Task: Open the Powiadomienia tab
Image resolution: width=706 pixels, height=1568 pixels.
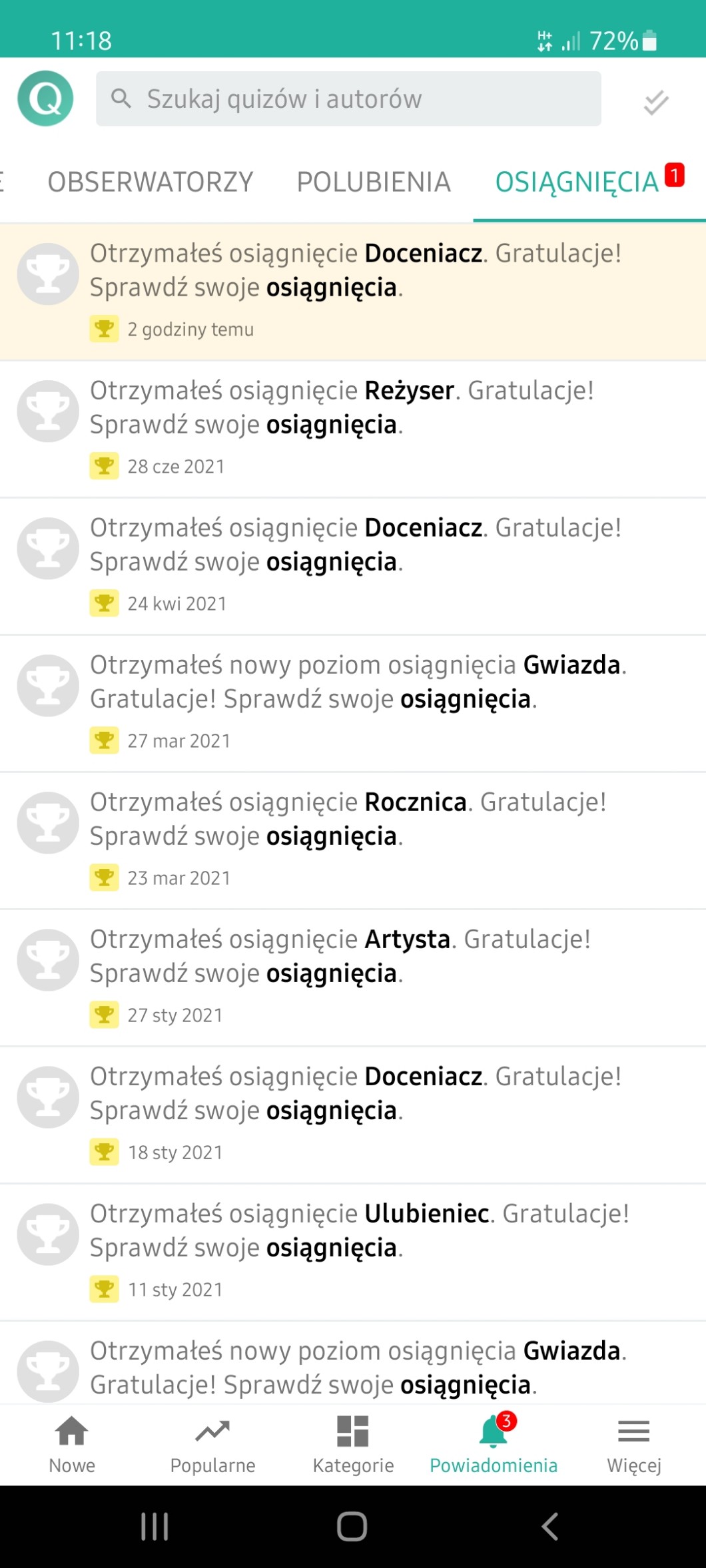Action: coord(494,1443)
